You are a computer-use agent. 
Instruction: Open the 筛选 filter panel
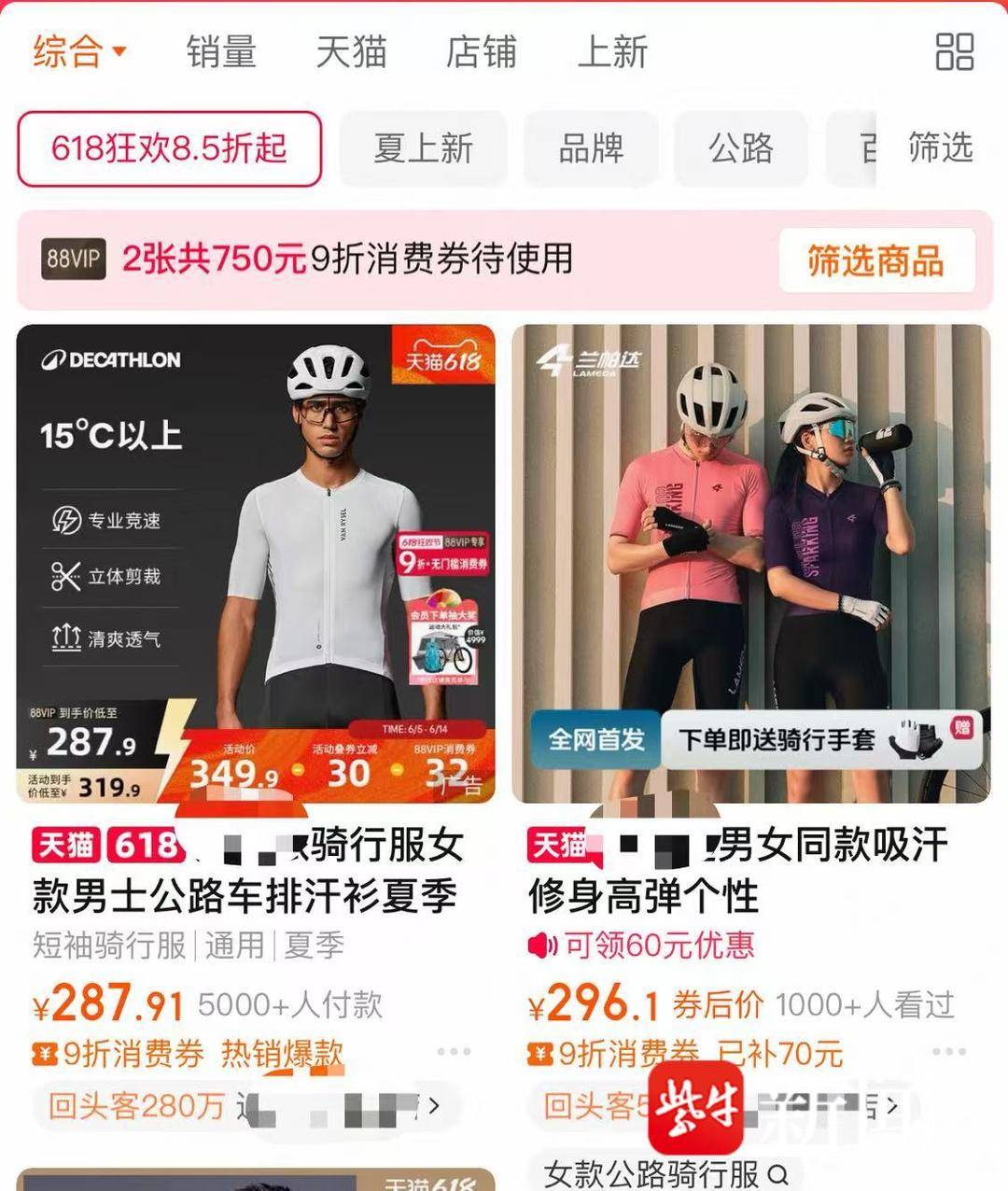point(940,148)
